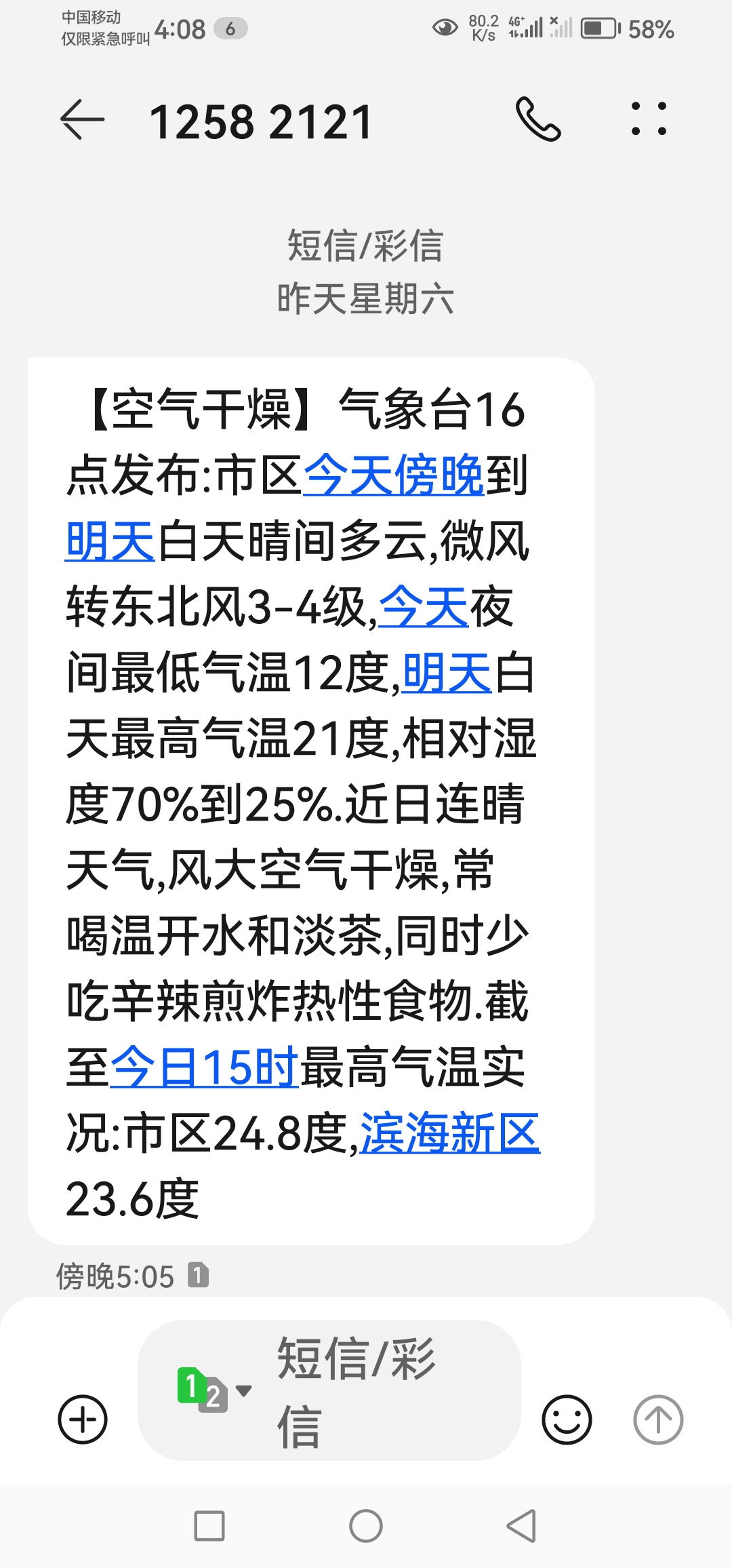Screen dimensions: 732x1568
Task: Call the number 1258 2121
Action: tap(538, 120)
